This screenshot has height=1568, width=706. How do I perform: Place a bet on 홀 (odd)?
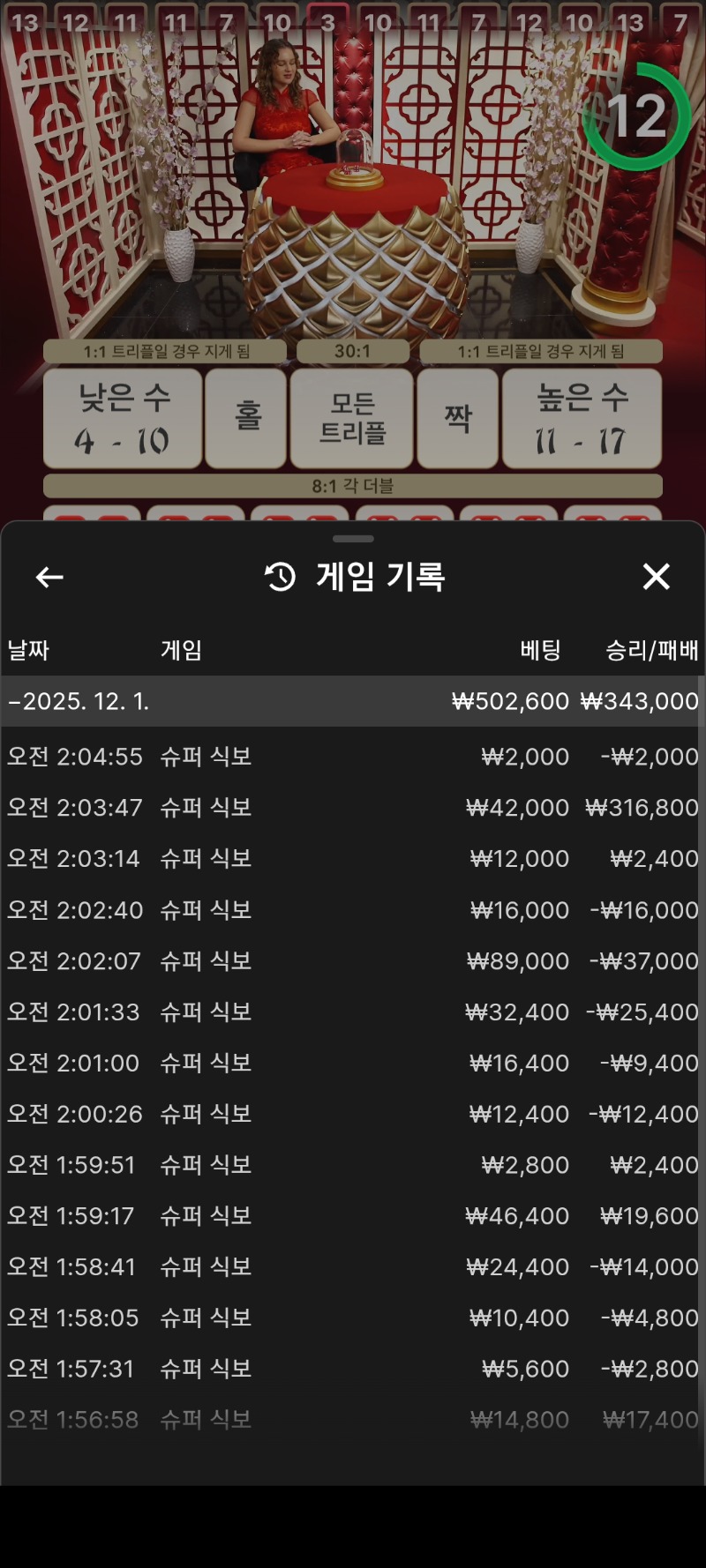(x=246, y=417)
